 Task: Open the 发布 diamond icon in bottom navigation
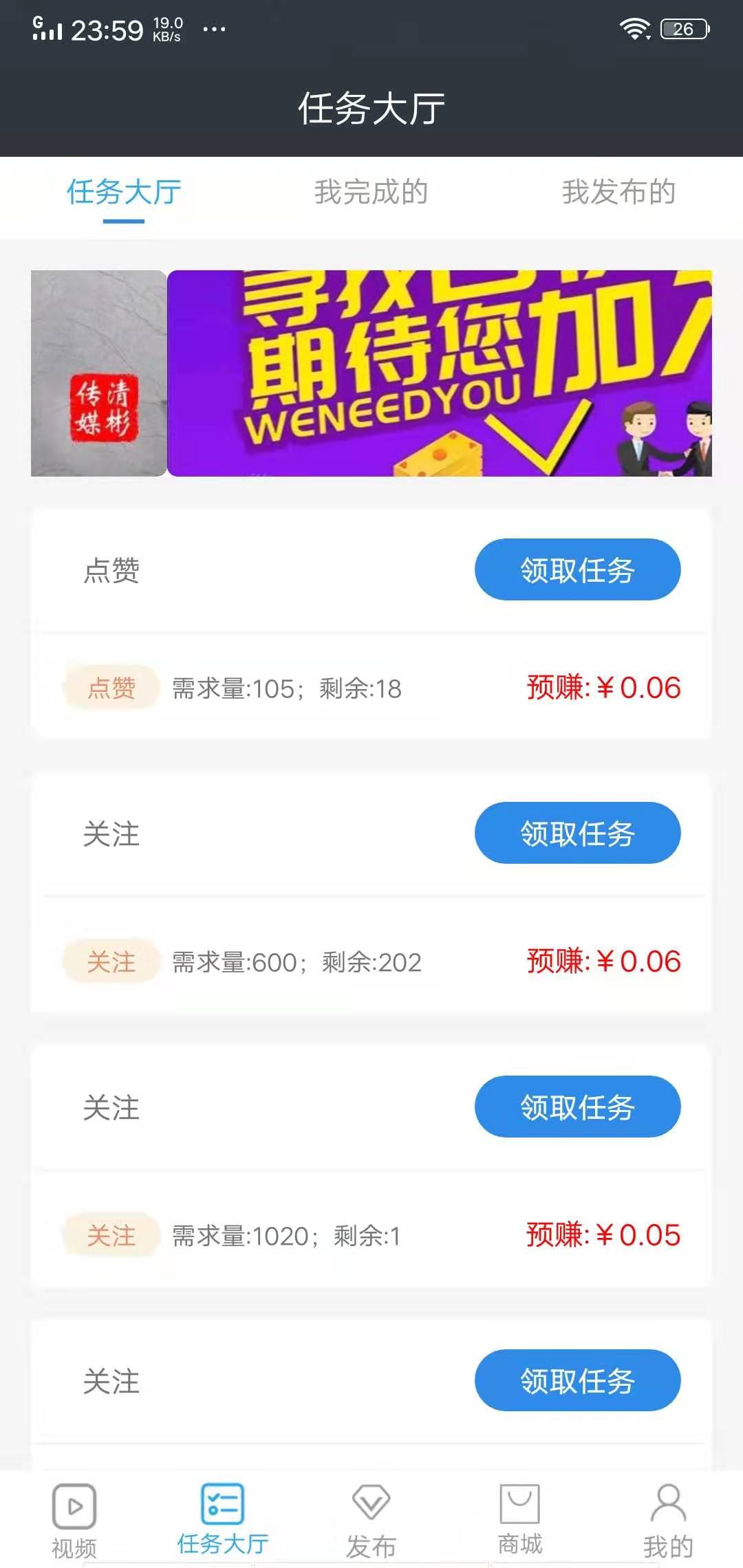pos(371,1506)
